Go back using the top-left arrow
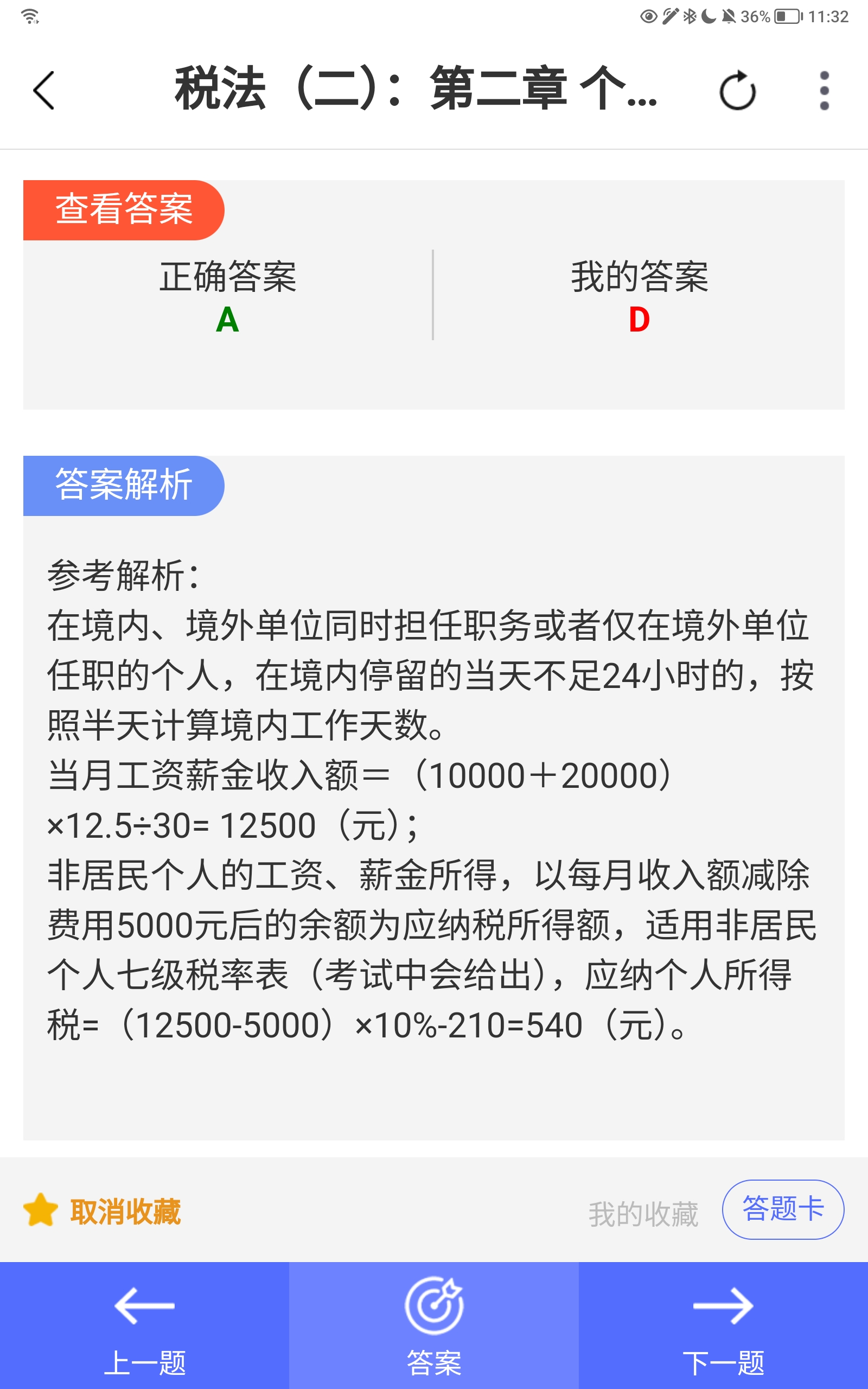 (43, 90)
